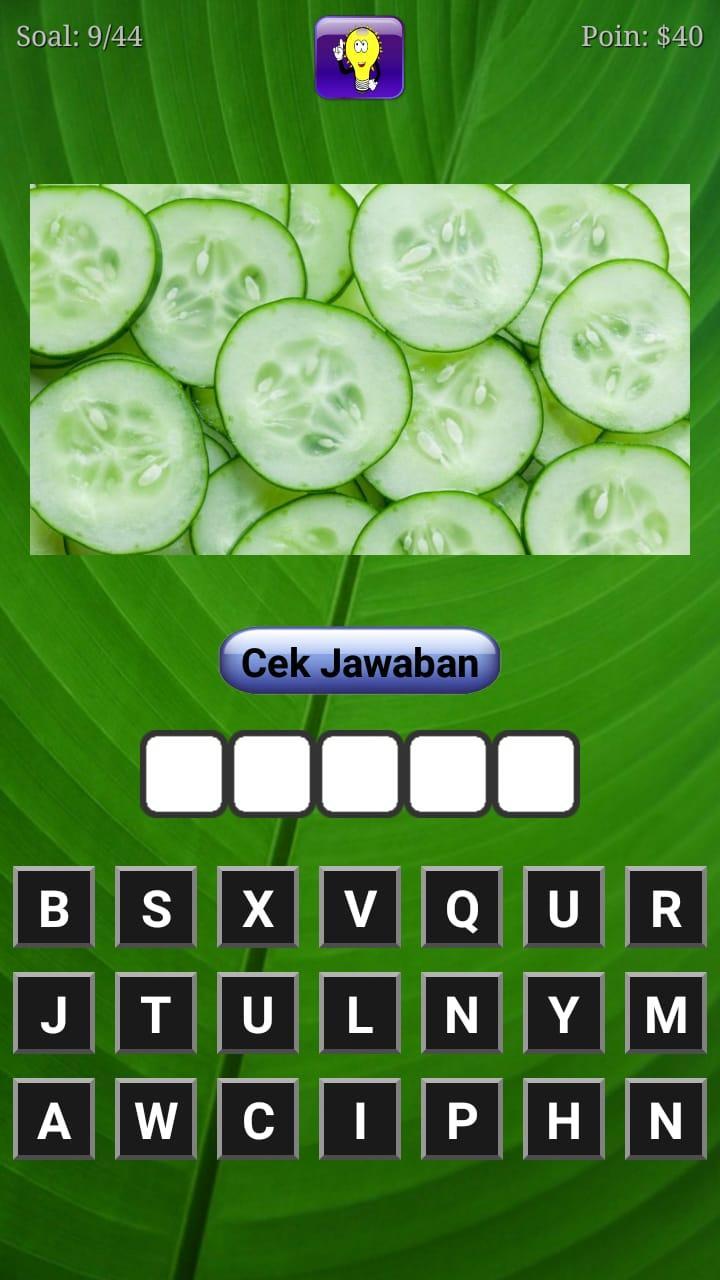The width and height of the screenshot is (720, 1280).
Task: Tap the letter X tile
Action: [x=258, y=907]
